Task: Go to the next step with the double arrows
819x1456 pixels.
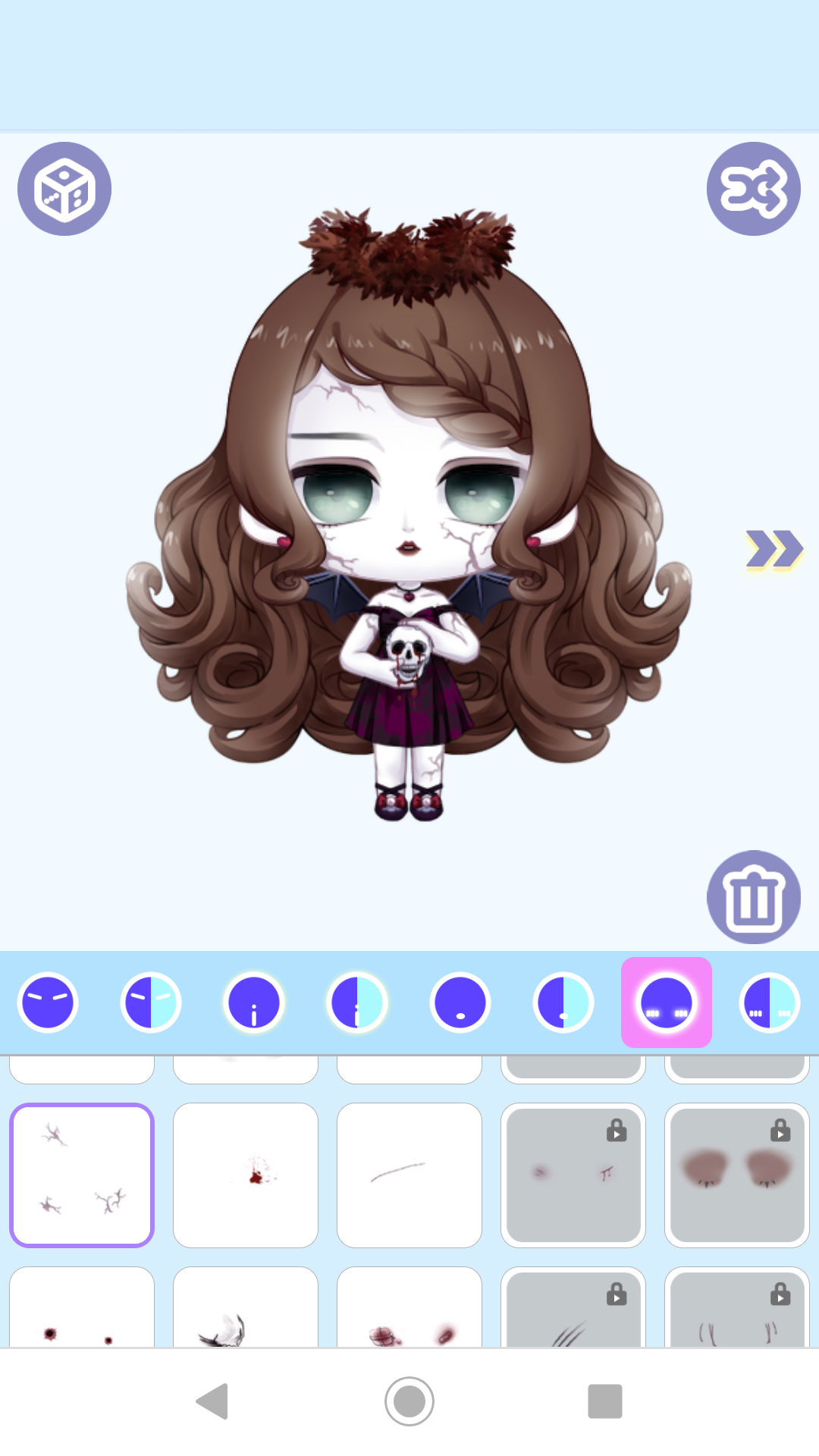Action: tap(773, 549)
